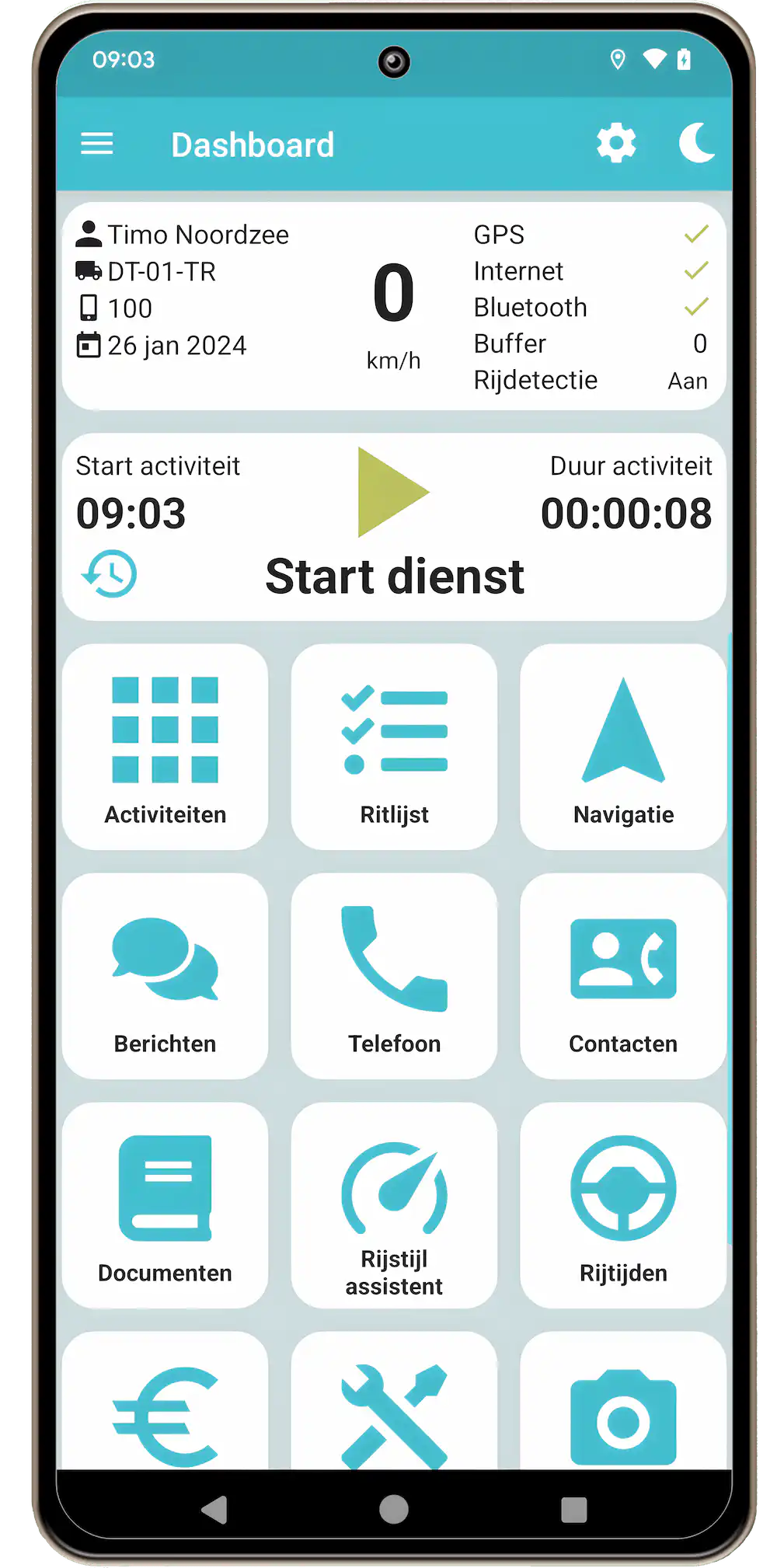View Contacten
The height and width of the screenshot is (1568, 777).
pos(623,976)
